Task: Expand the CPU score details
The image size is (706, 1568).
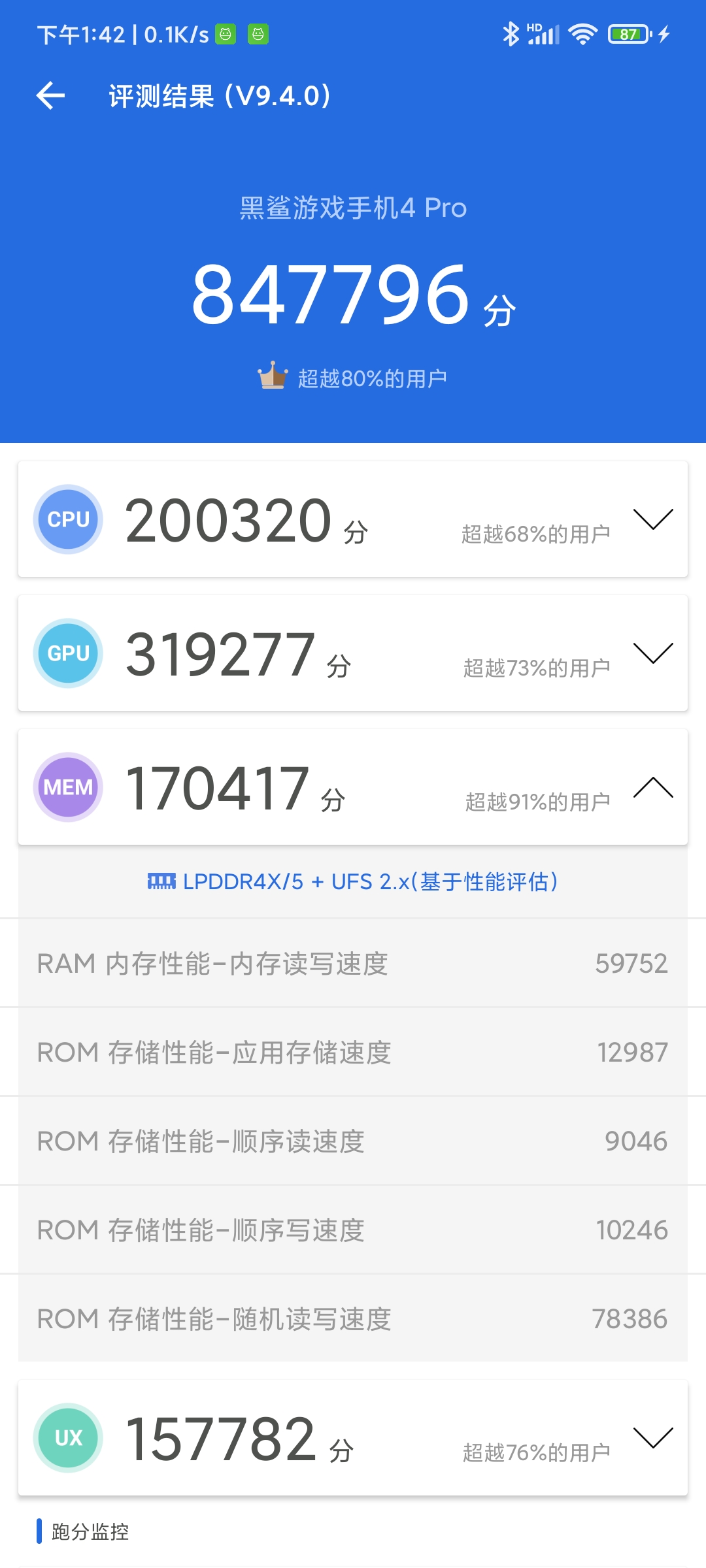Action: point(653,519)
